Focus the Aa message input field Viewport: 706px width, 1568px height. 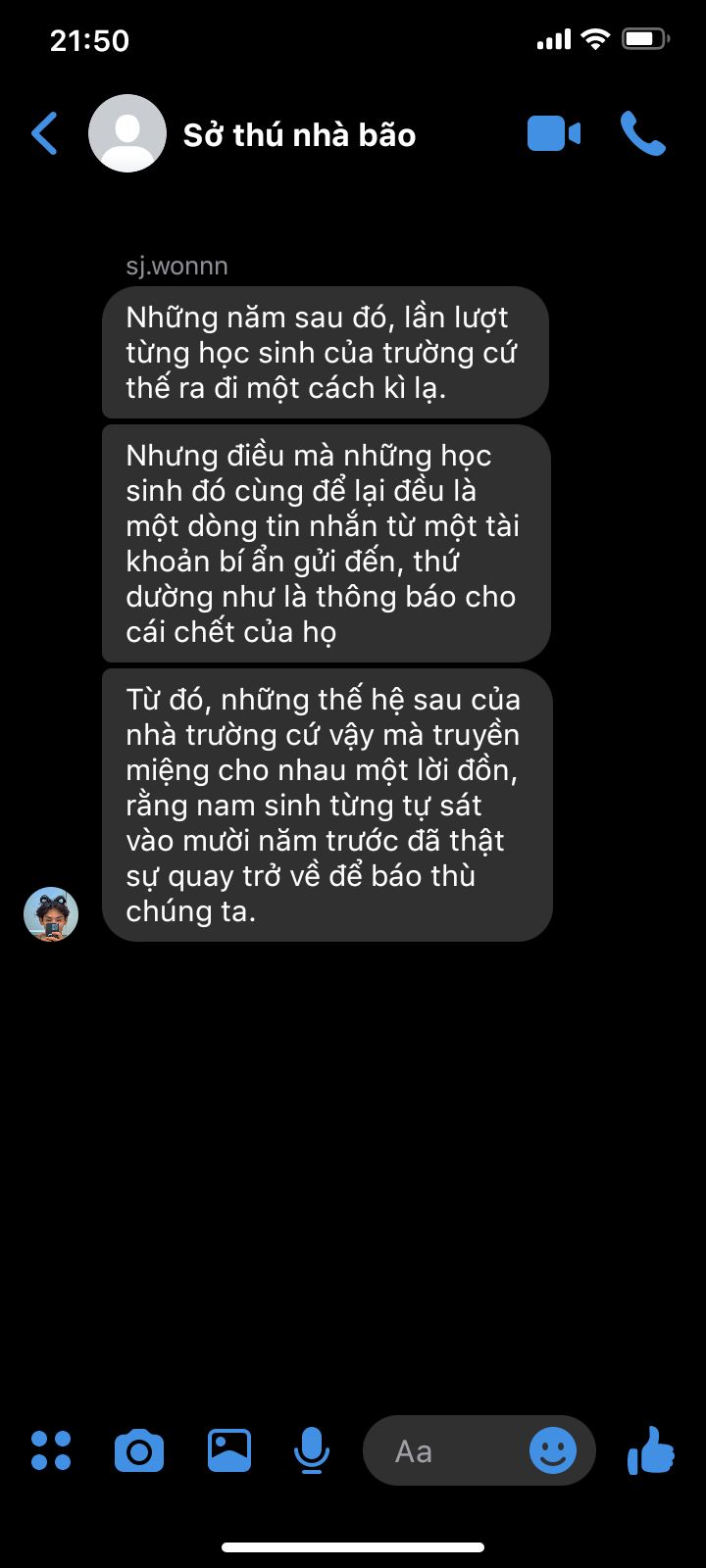tap(441, 1450)
